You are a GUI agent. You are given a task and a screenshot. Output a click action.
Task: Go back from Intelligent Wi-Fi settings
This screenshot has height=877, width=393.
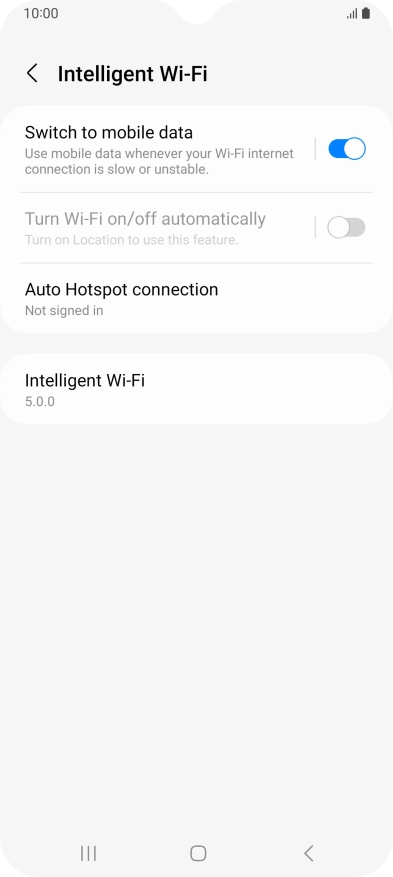click(32, 73)
